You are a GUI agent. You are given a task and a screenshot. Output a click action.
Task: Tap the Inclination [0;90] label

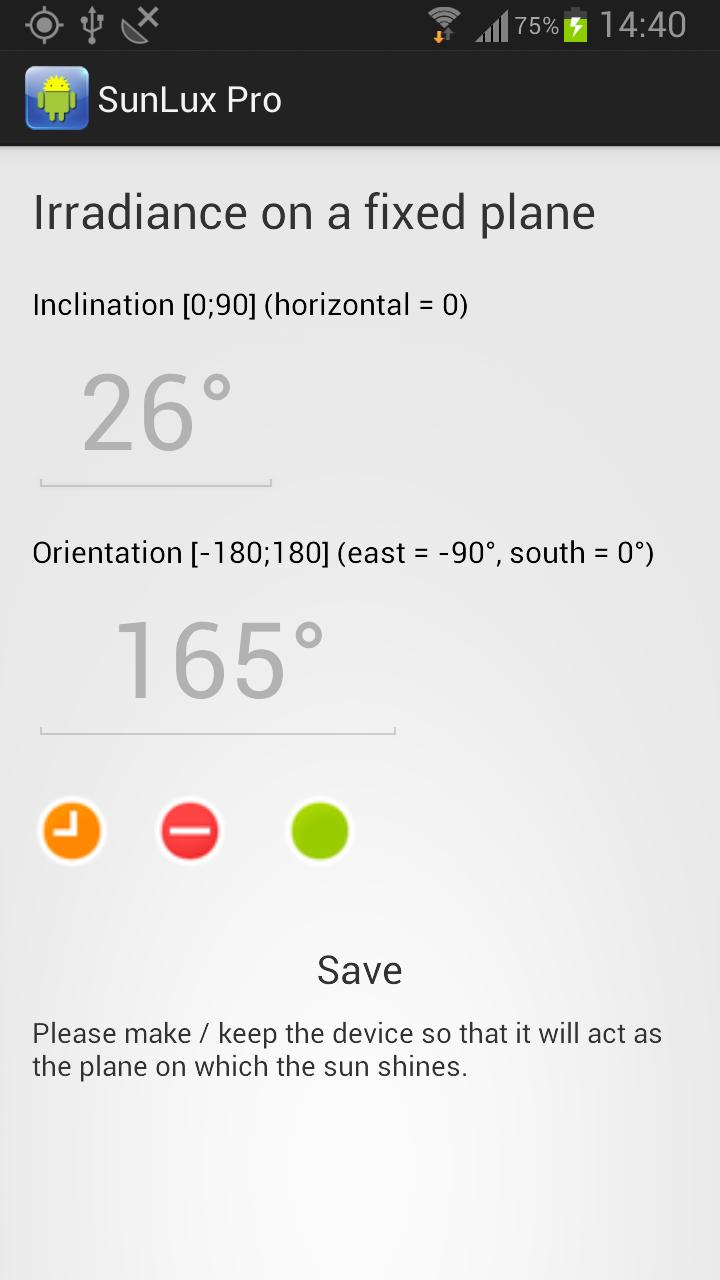click(250, 304)
